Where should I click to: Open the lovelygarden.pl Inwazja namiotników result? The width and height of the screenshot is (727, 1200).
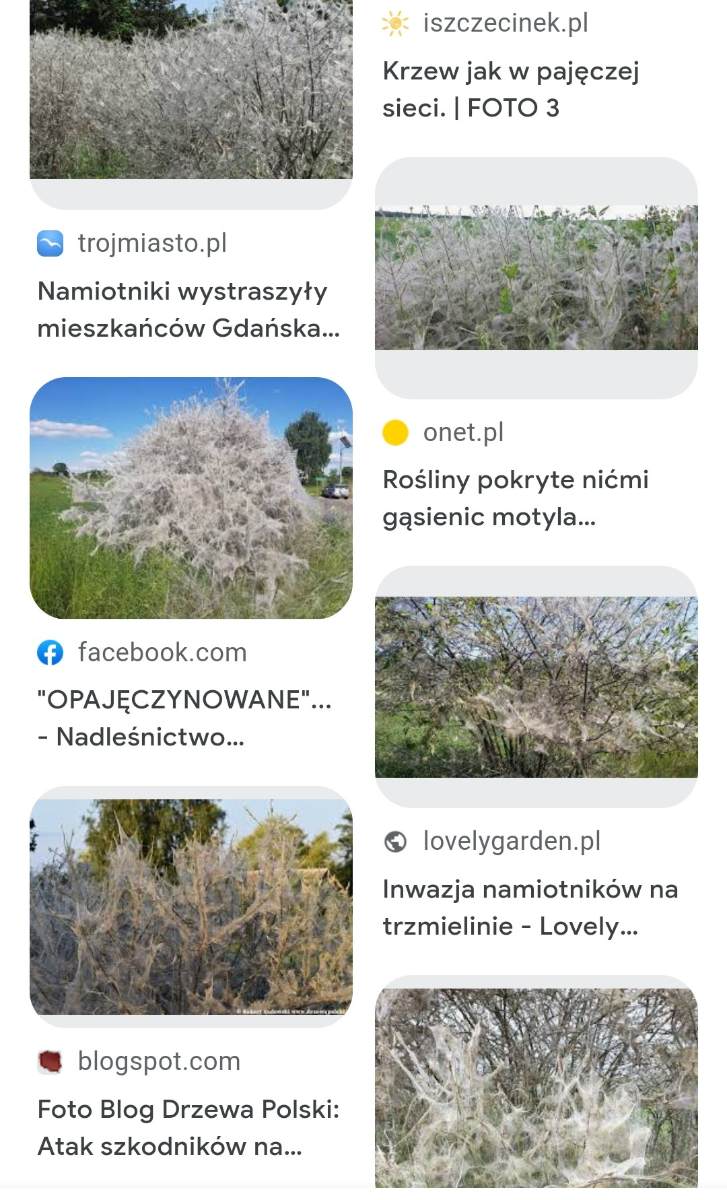point(536,687)
